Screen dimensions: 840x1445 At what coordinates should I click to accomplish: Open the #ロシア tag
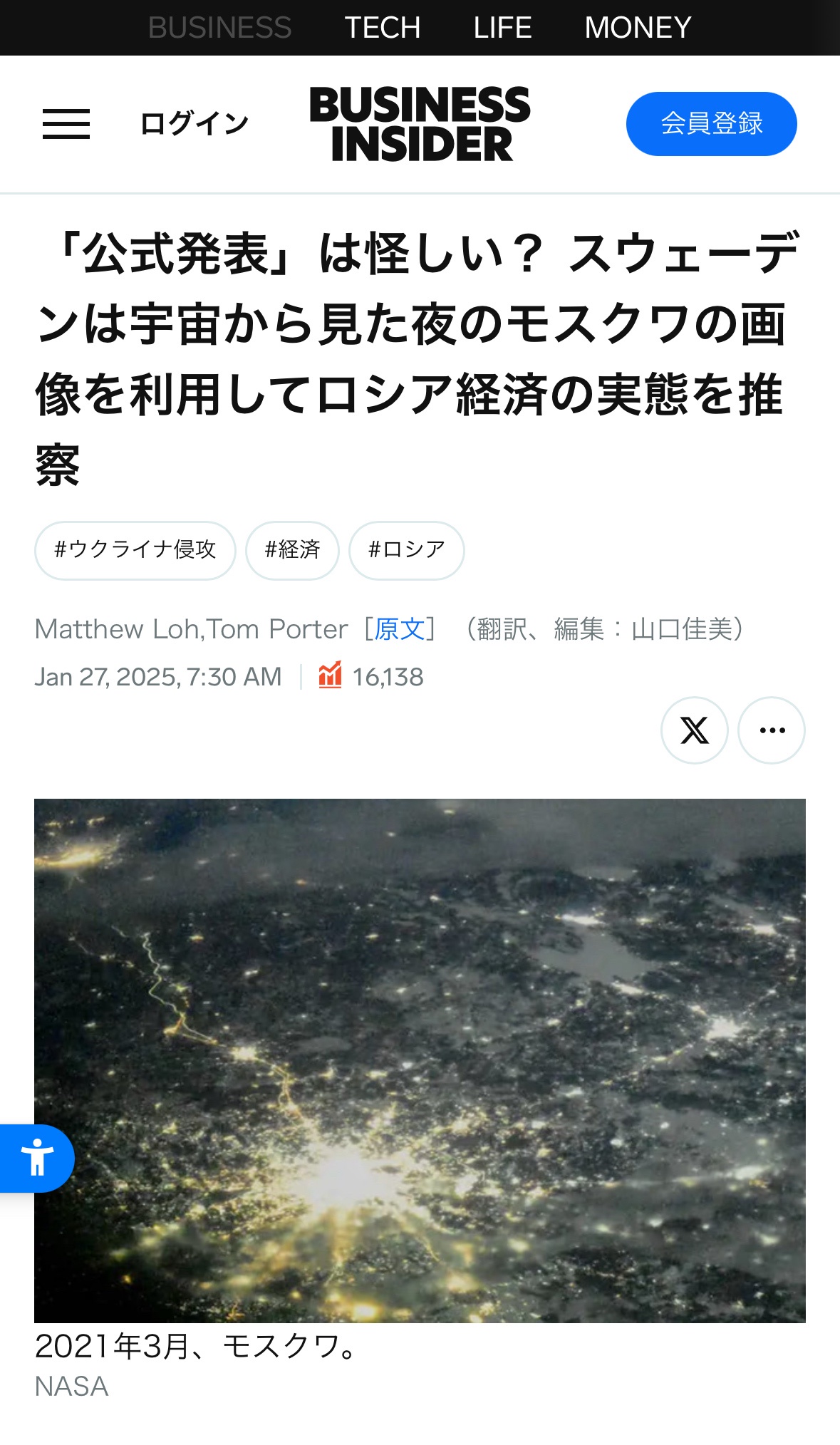click(406, 550)
